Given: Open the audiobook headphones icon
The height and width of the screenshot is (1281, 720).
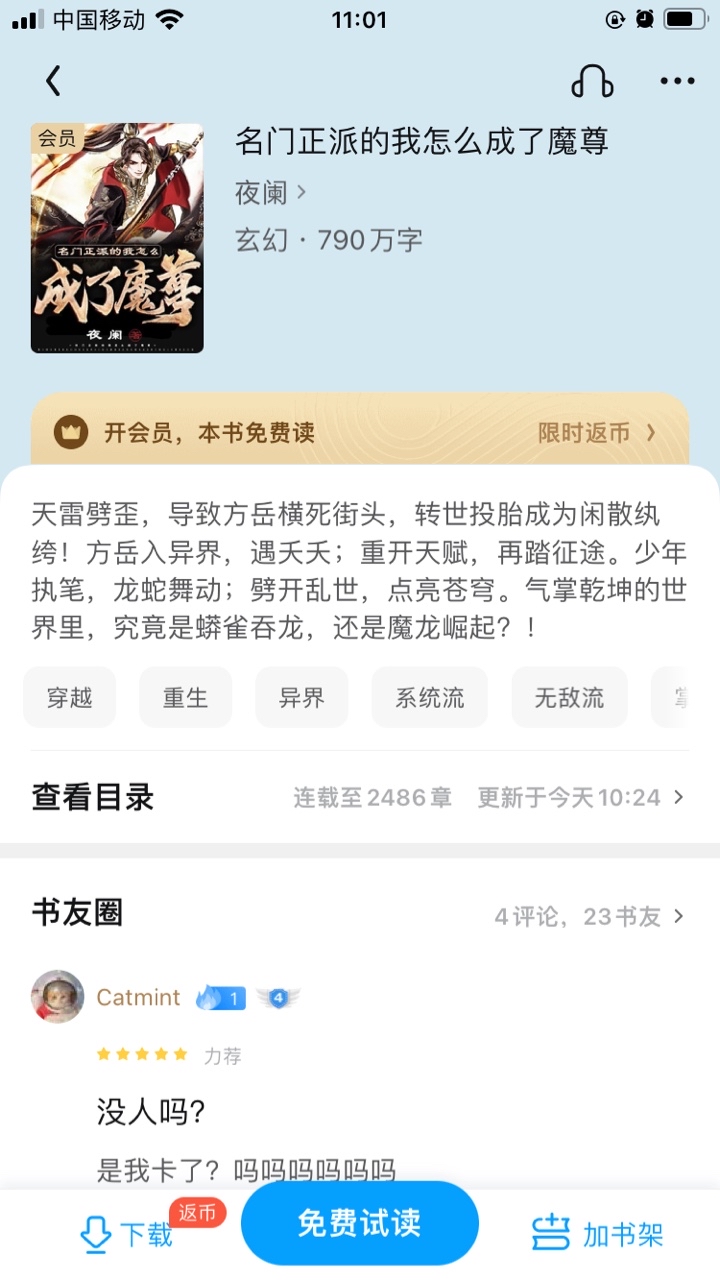Looking at the screenshot, I should pyautogui.click(x=592, y=81).
